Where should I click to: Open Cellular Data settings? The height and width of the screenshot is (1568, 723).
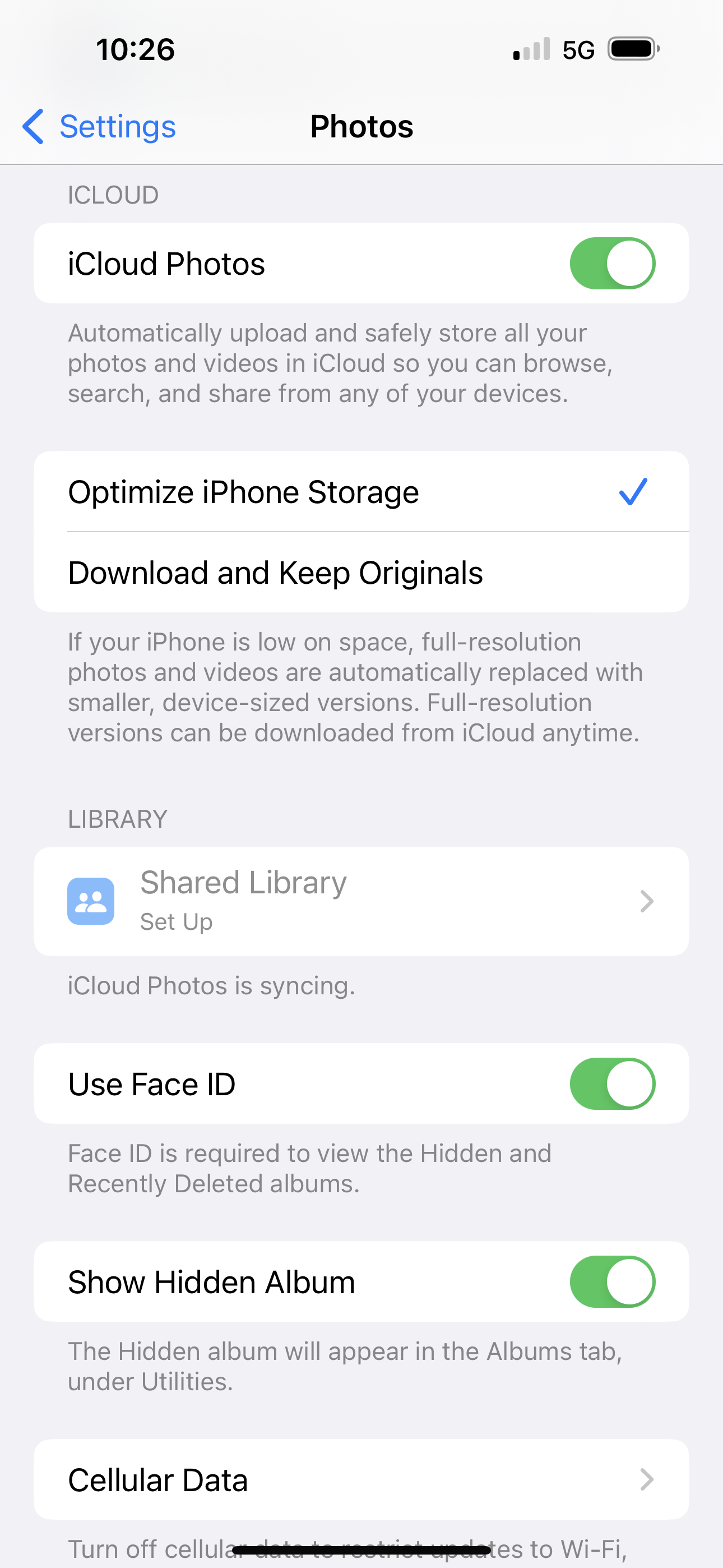(x=361, y=1480)
